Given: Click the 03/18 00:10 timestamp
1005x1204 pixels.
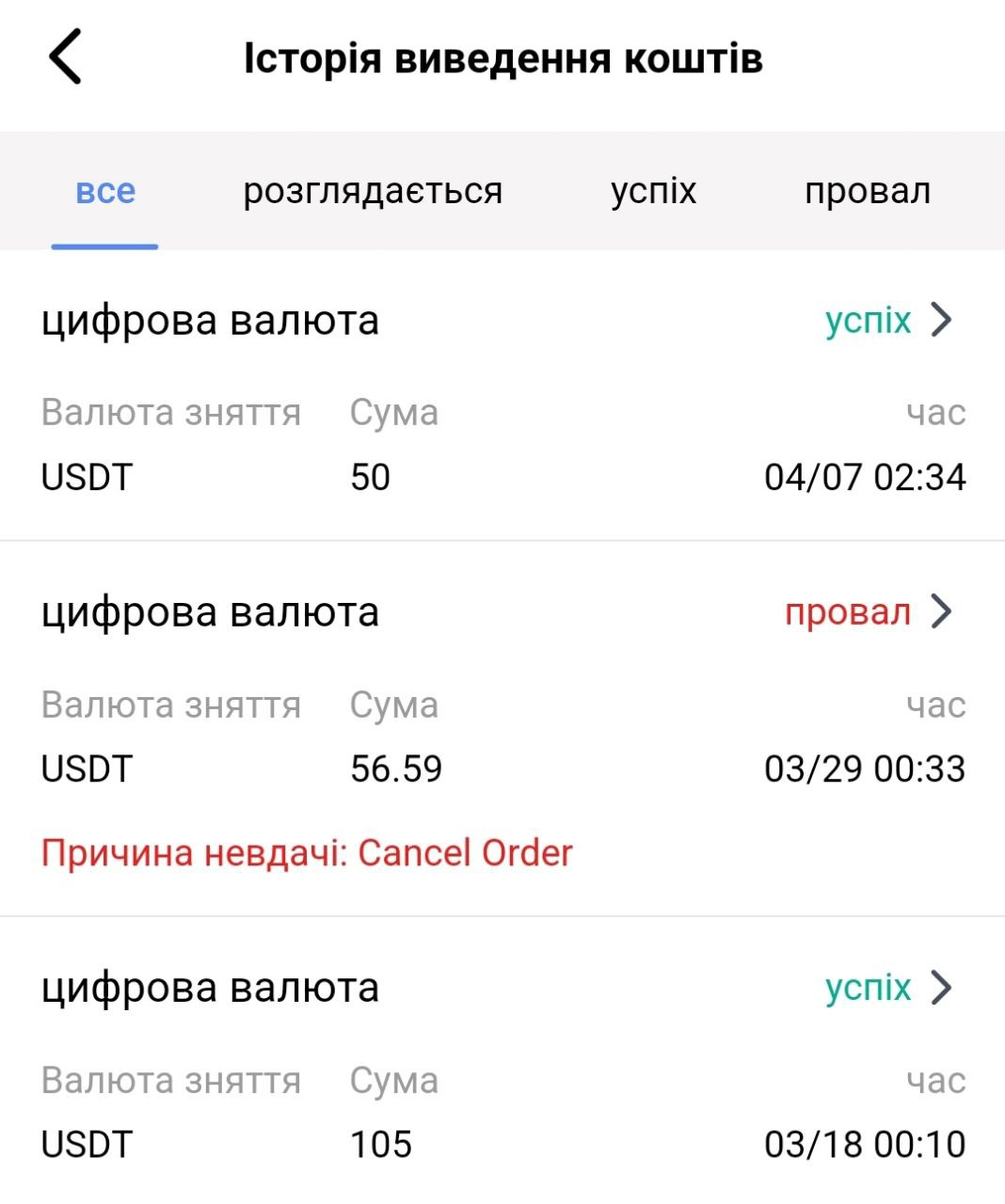Looking at the screenshot, I should click(864, 1144).
